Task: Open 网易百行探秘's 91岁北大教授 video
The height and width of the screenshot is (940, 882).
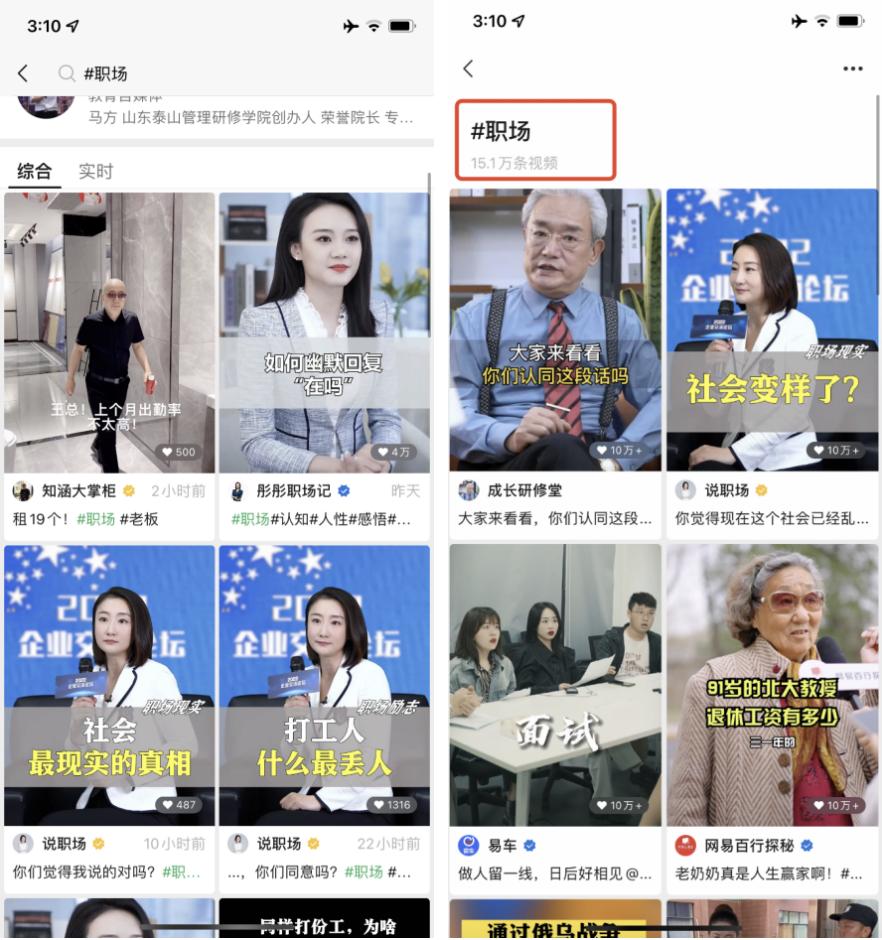Action: (772, 685)
